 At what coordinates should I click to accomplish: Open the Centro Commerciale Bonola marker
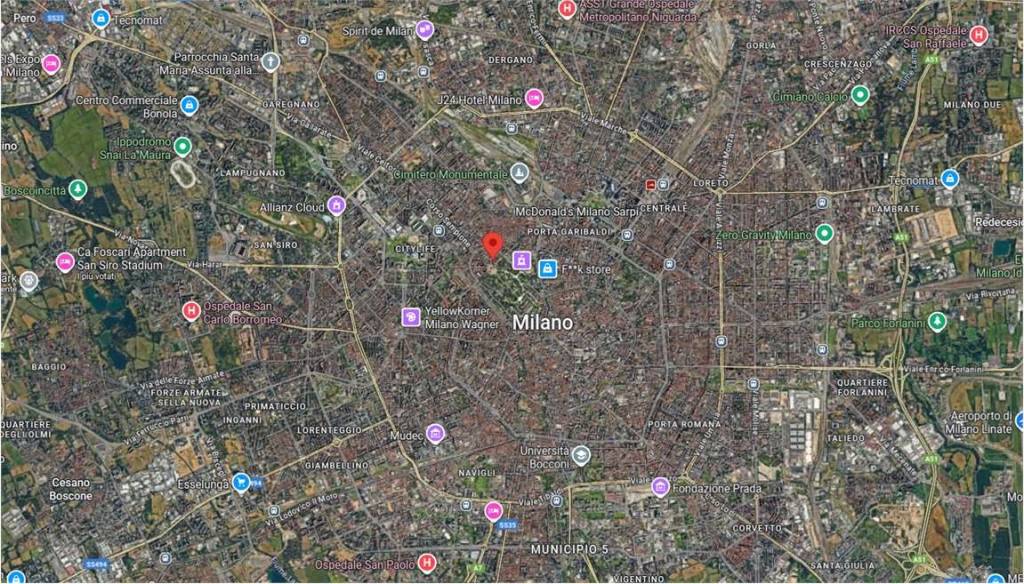(189, 104)
